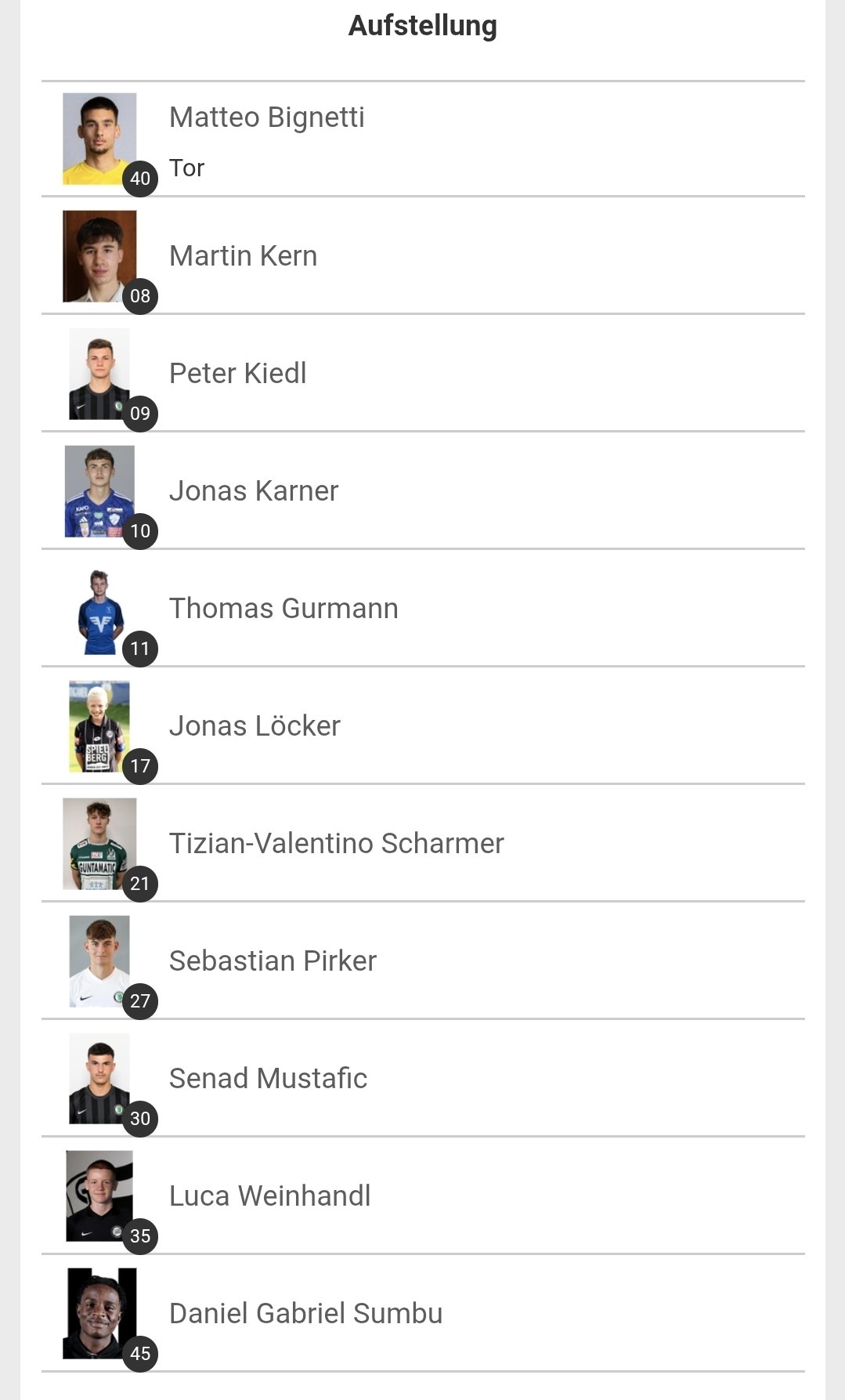
Task: View Jonas Karner's player details
Action: 423,490
